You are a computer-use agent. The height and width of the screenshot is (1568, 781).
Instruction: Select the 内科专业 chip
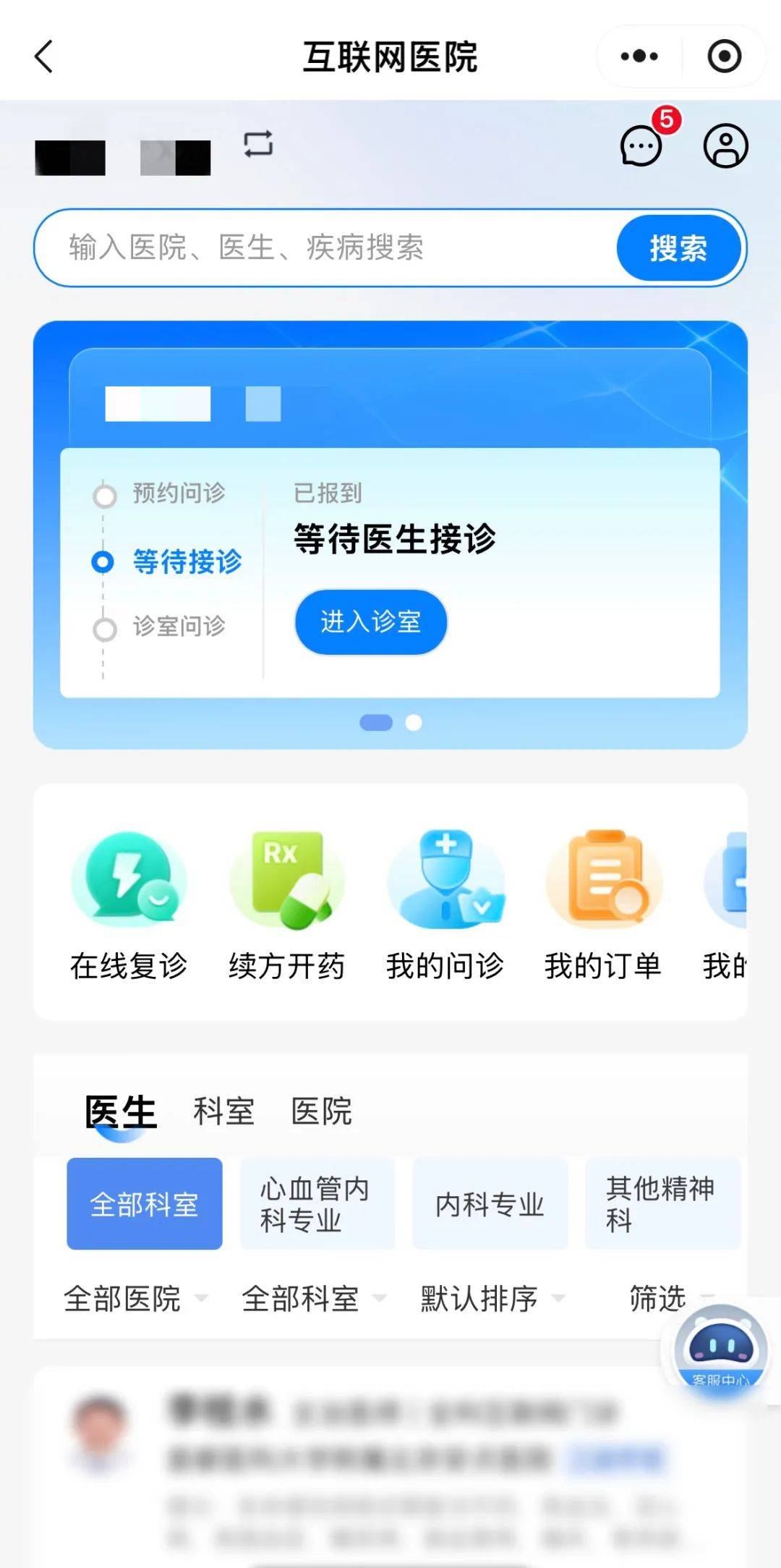490,1204
